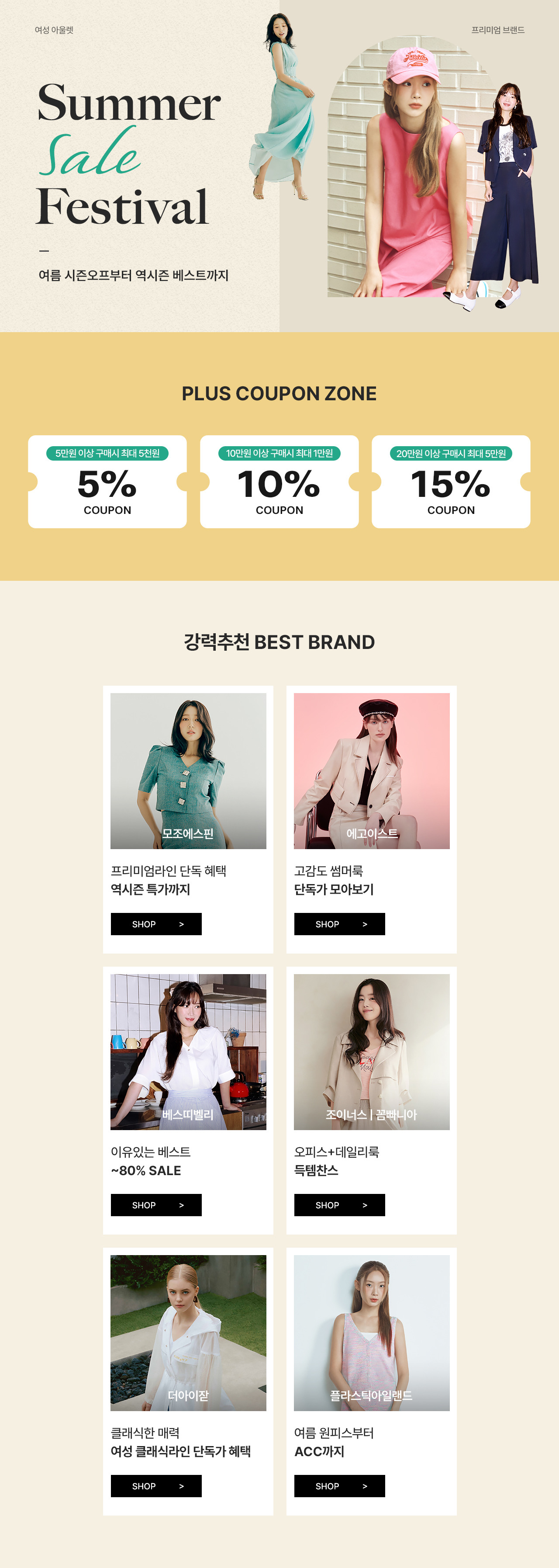The image size is (559, 1568).
Task: Claim the 10% coupon
Action: (279, 482)
